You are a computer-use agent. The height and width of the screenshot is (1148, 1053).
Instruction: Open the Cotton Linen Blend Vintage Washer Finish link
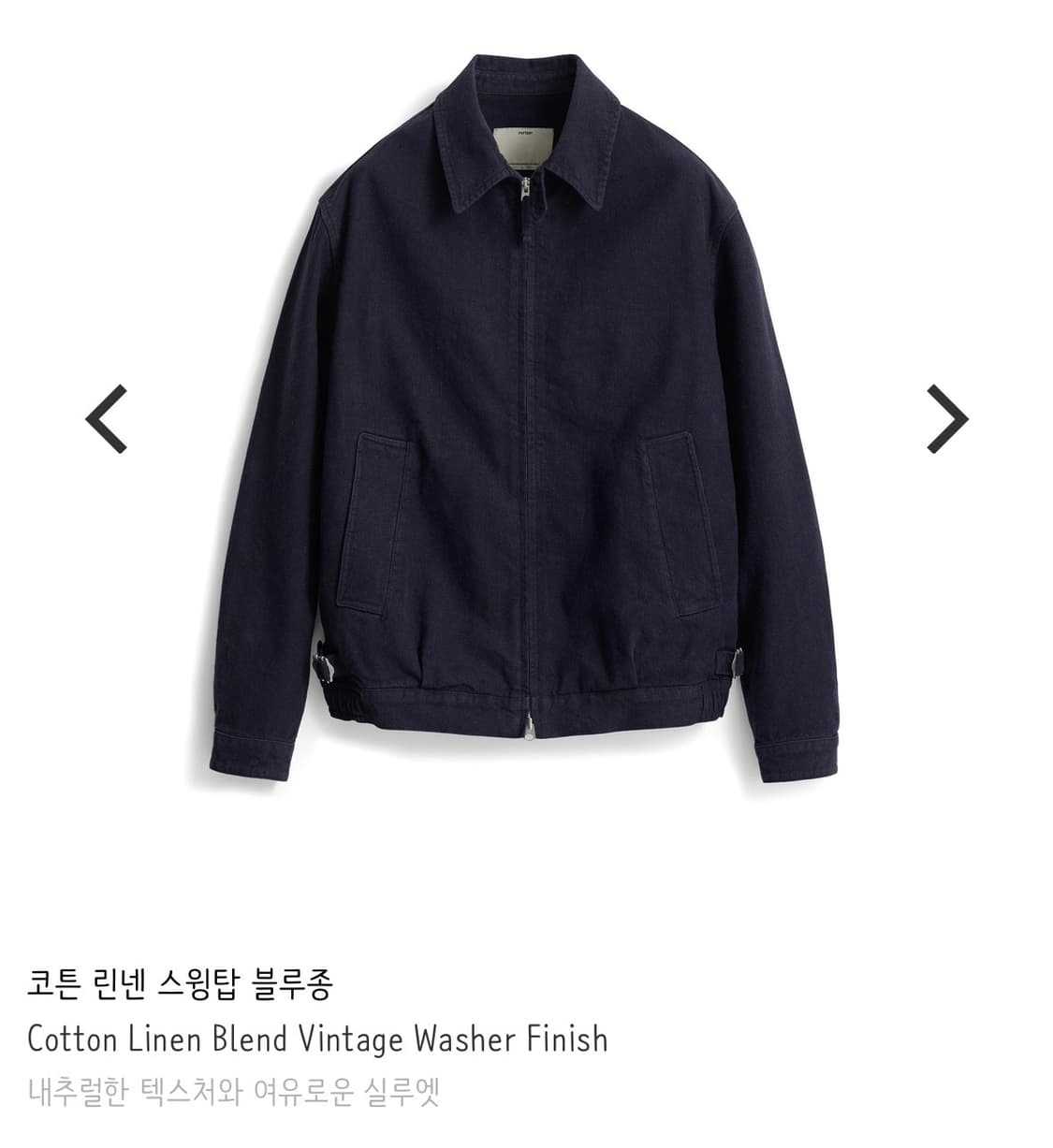[318, 1039]
